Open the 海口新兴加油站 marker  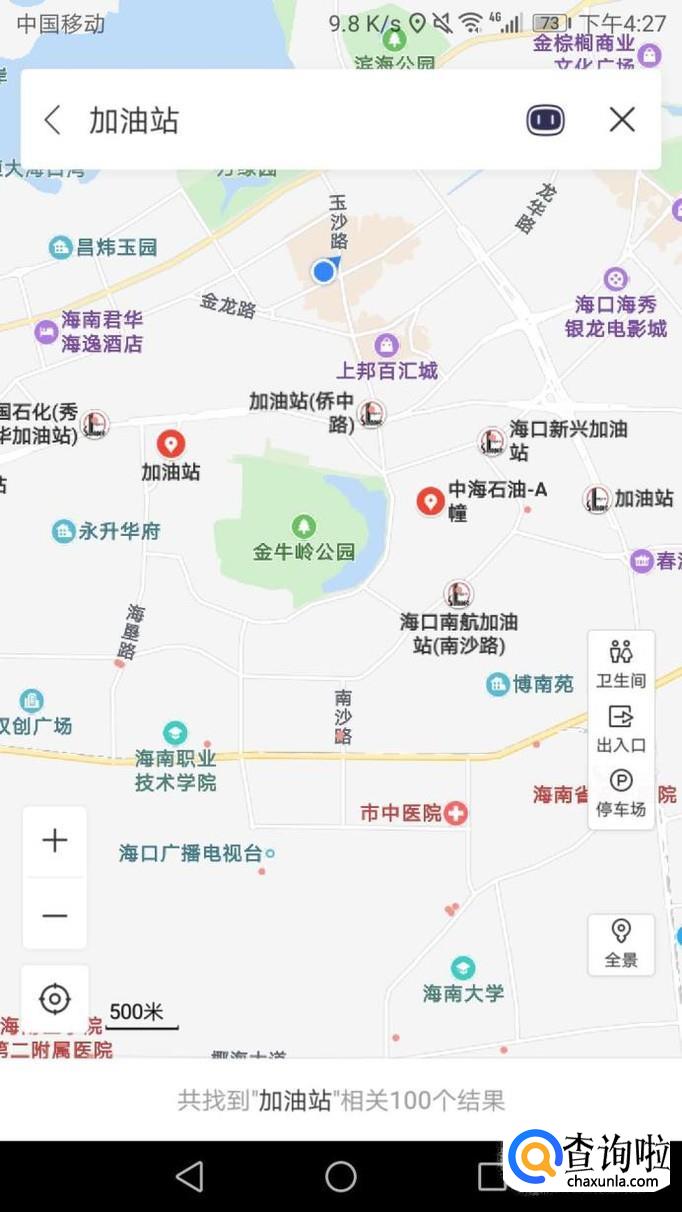[x=491, y=441]
